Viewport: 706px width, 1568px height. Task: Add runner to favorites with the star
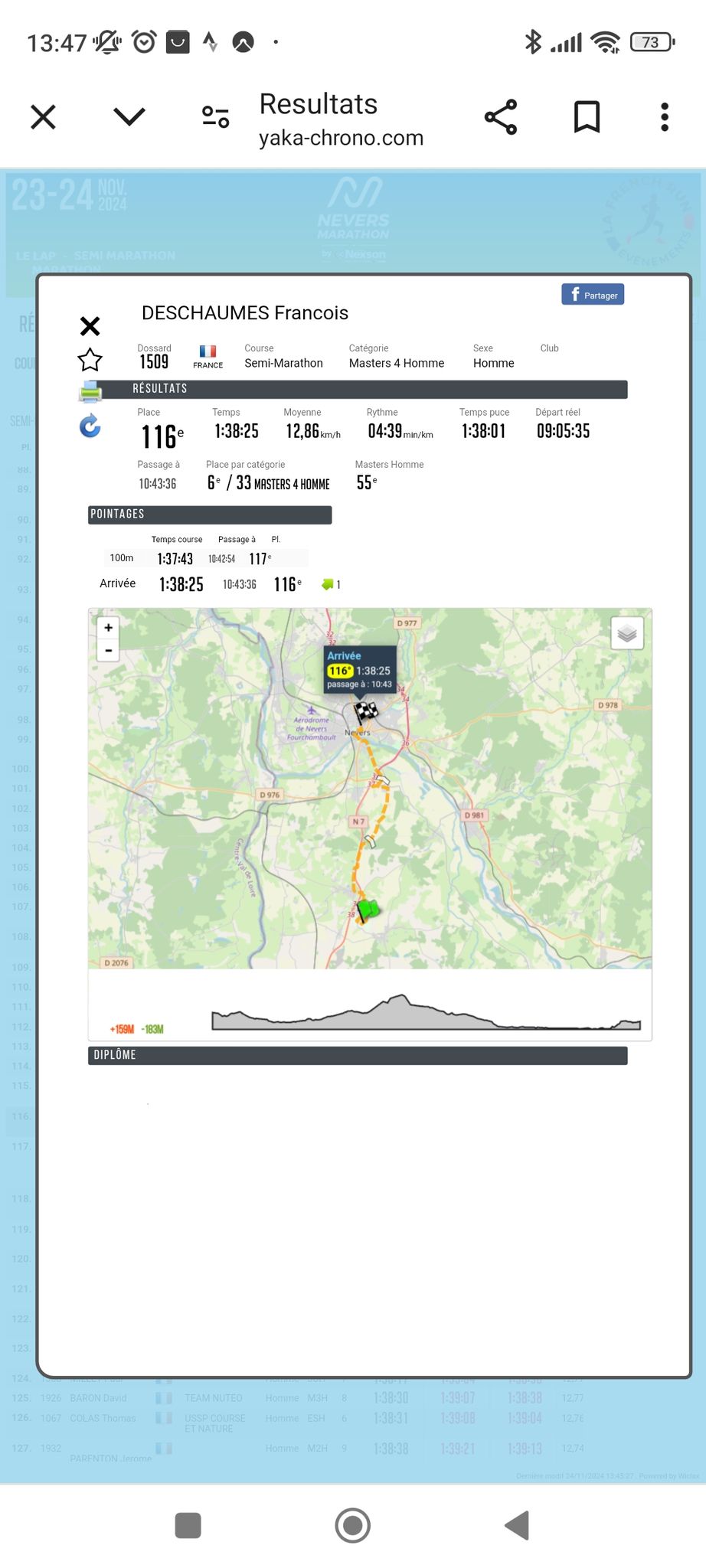[x=90, y=360]
